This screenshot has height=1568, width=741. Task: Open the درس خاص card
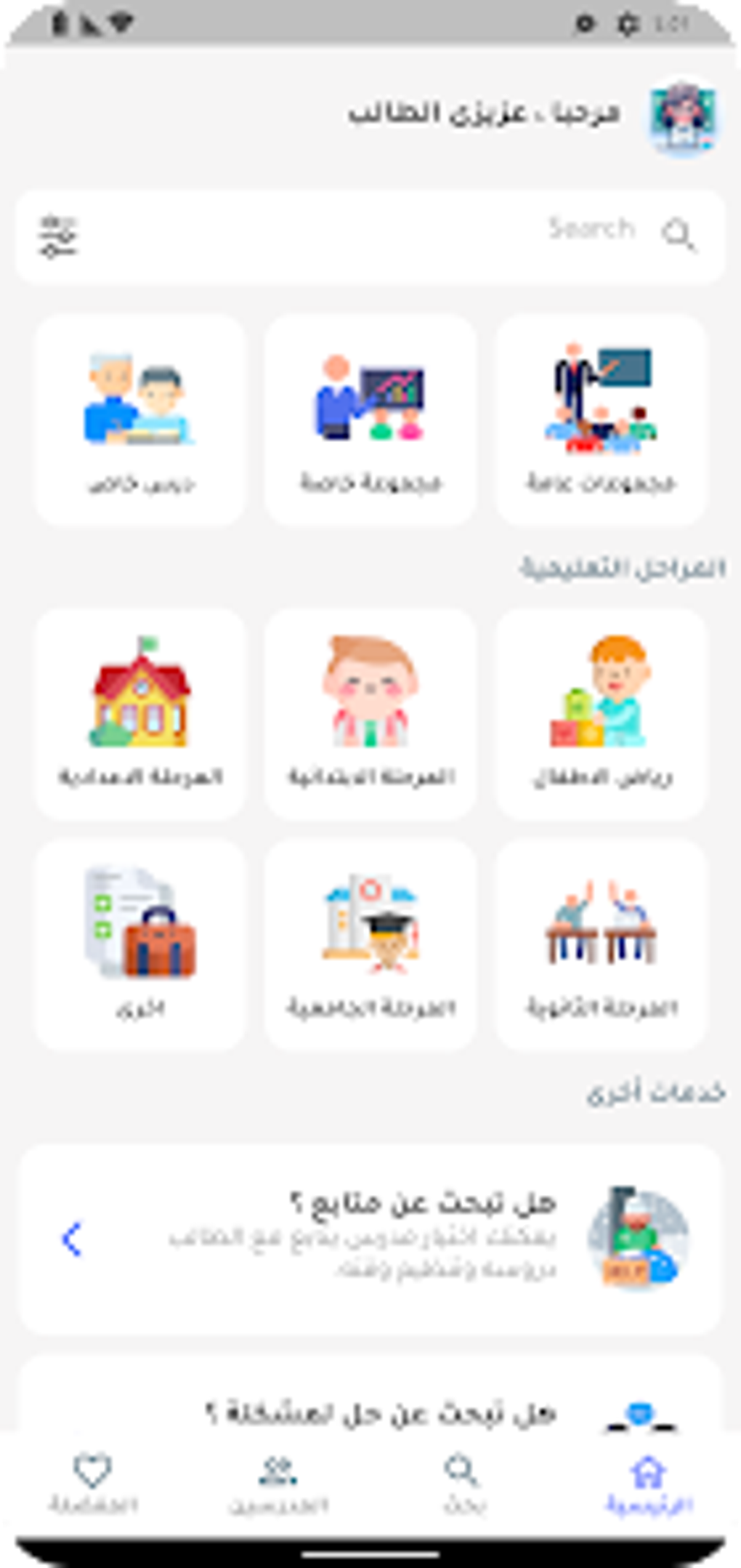click(140, 419)
